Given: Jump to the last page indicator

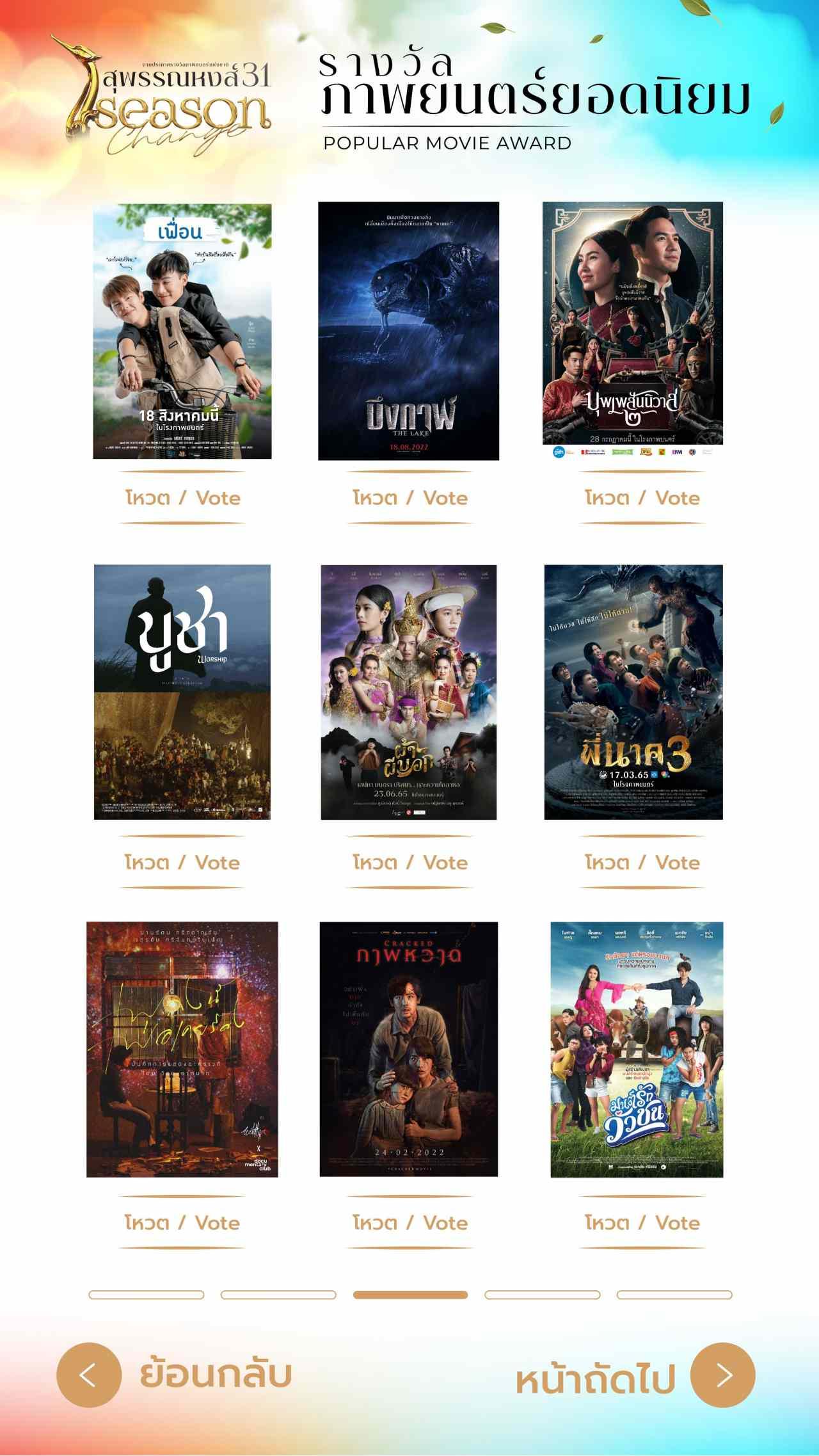Looking at the screenshot, I should (x=674, y=1295).
